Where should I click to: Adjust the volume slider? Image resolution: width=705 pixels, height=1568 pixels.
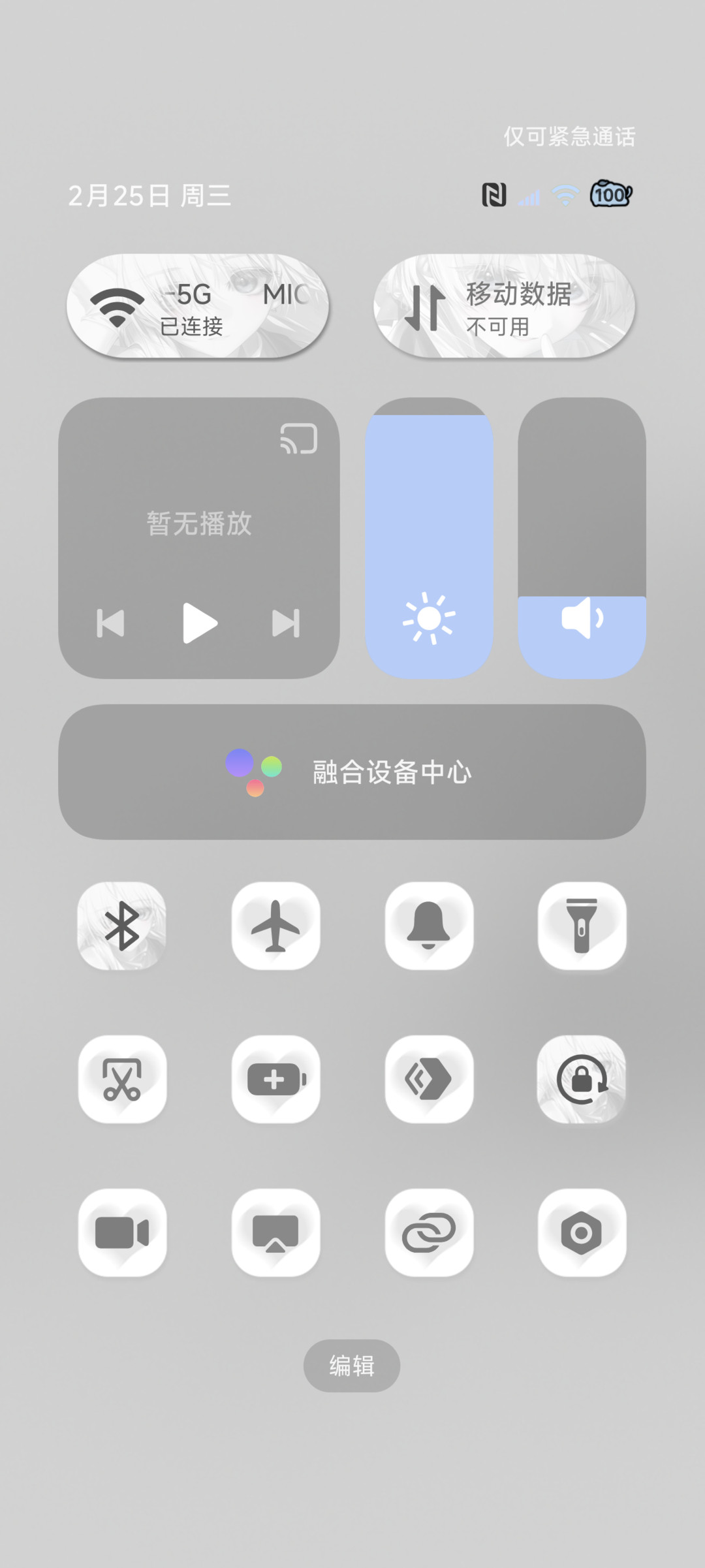click(582, 538)
